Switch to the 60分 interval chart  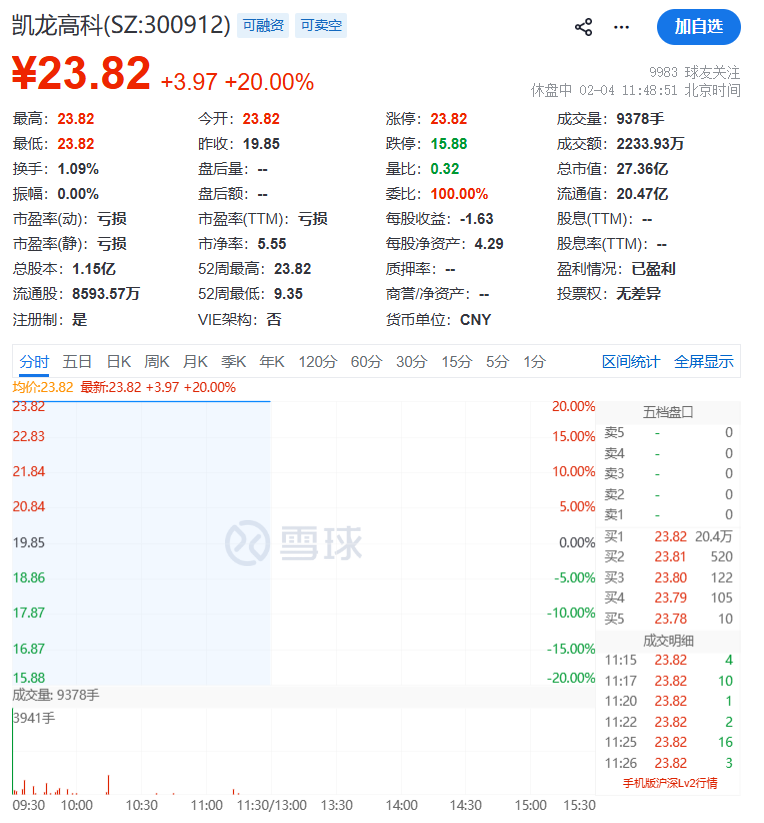pyautogui.click(x=366, y=363)
